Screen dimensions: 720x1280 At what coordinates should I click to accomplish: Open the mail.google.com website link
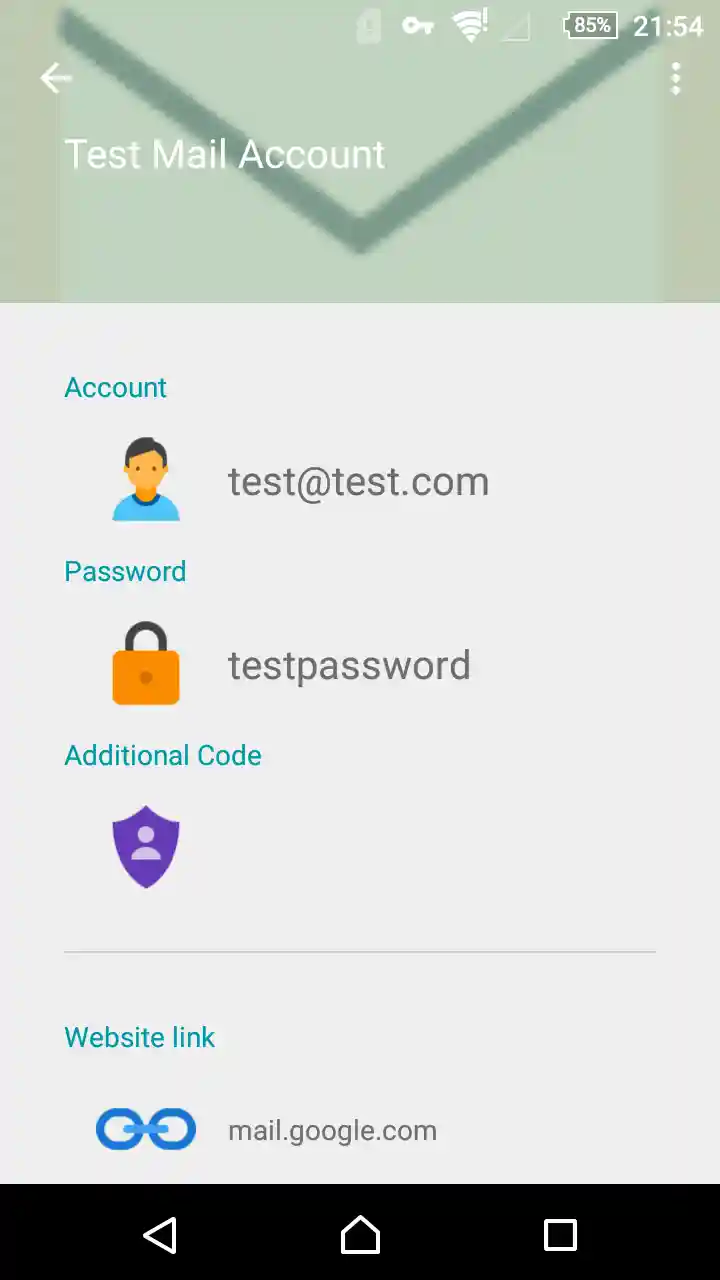(332, 1130)
